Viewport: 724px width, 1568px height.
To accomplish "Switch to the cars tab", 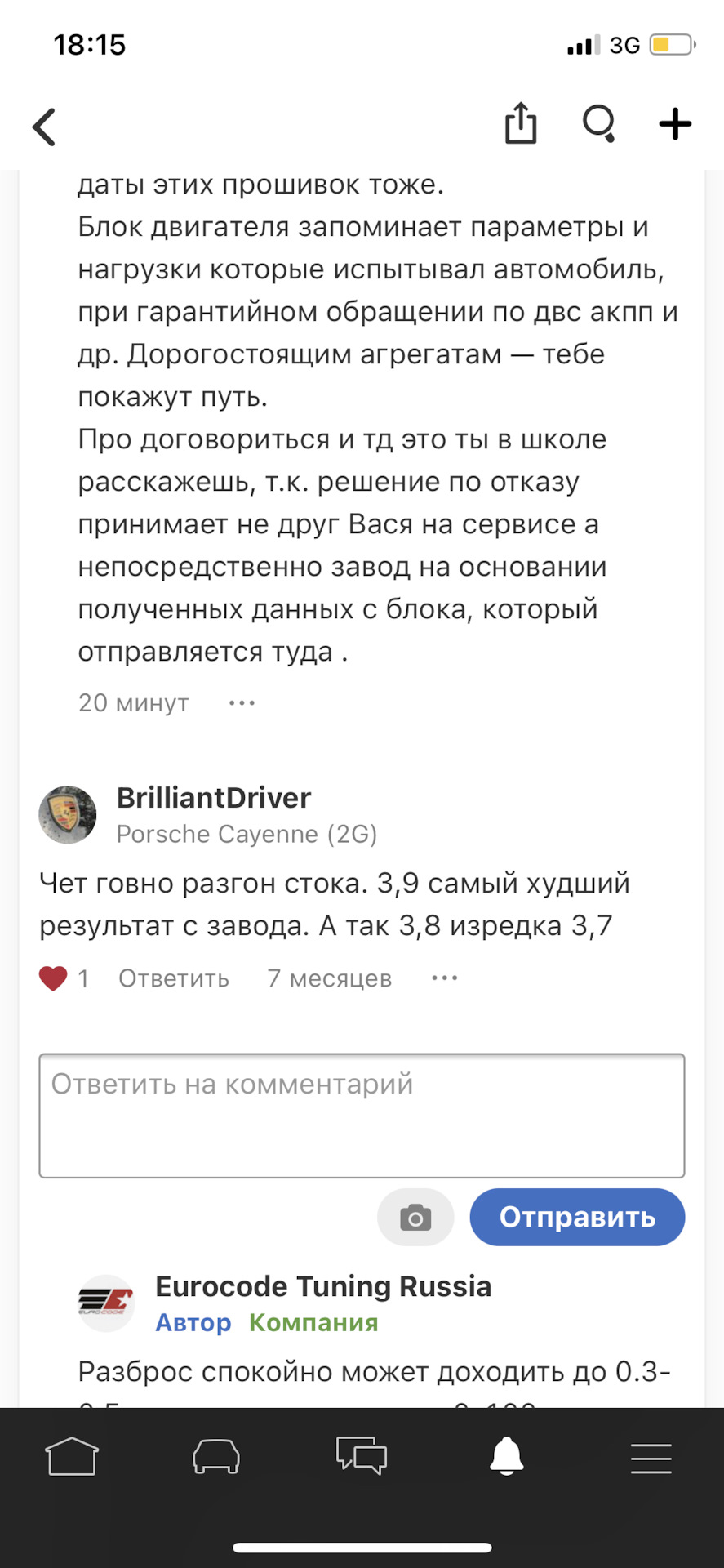I will (216, 1457).
